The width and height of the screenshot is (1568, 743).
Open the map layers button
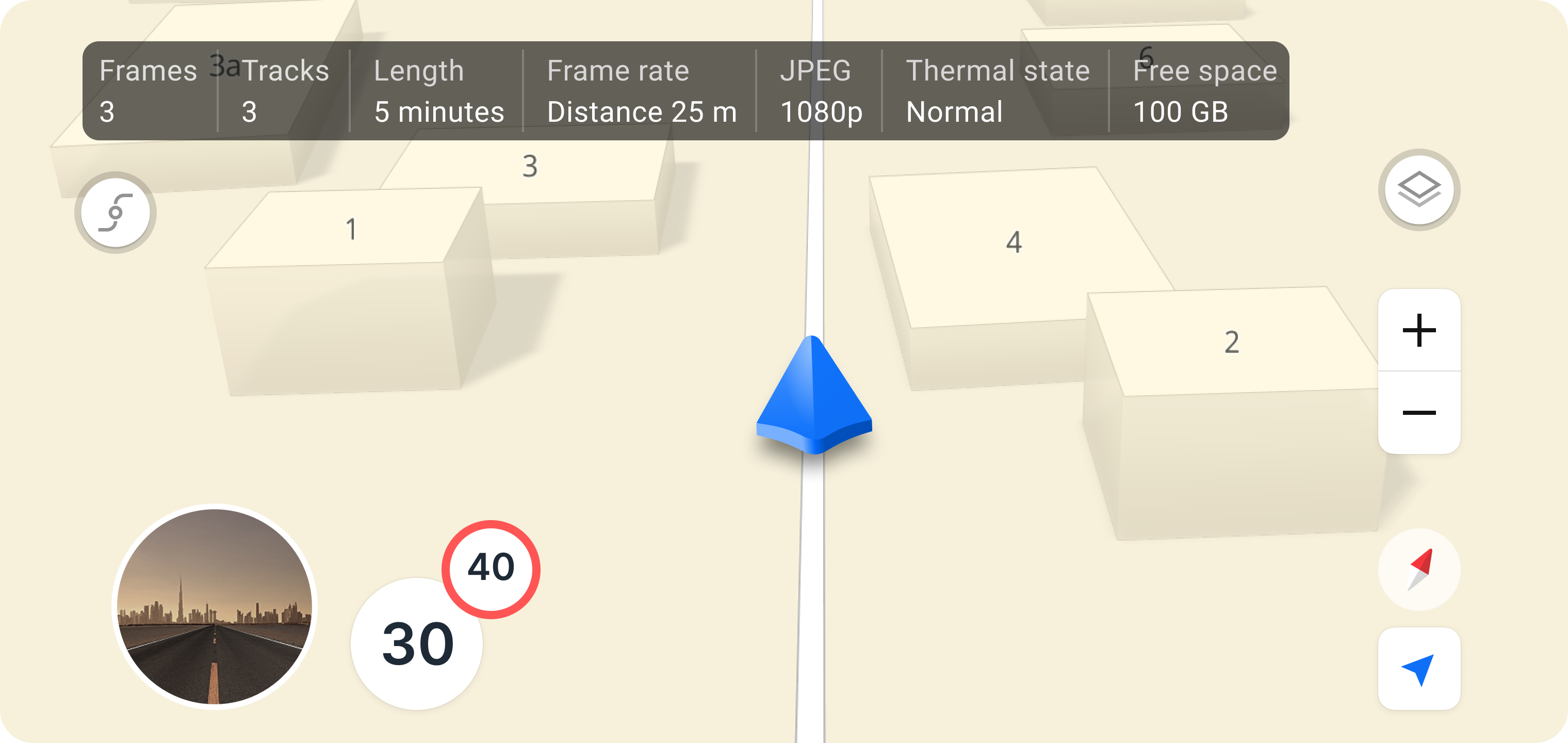tap(1418, 189)
